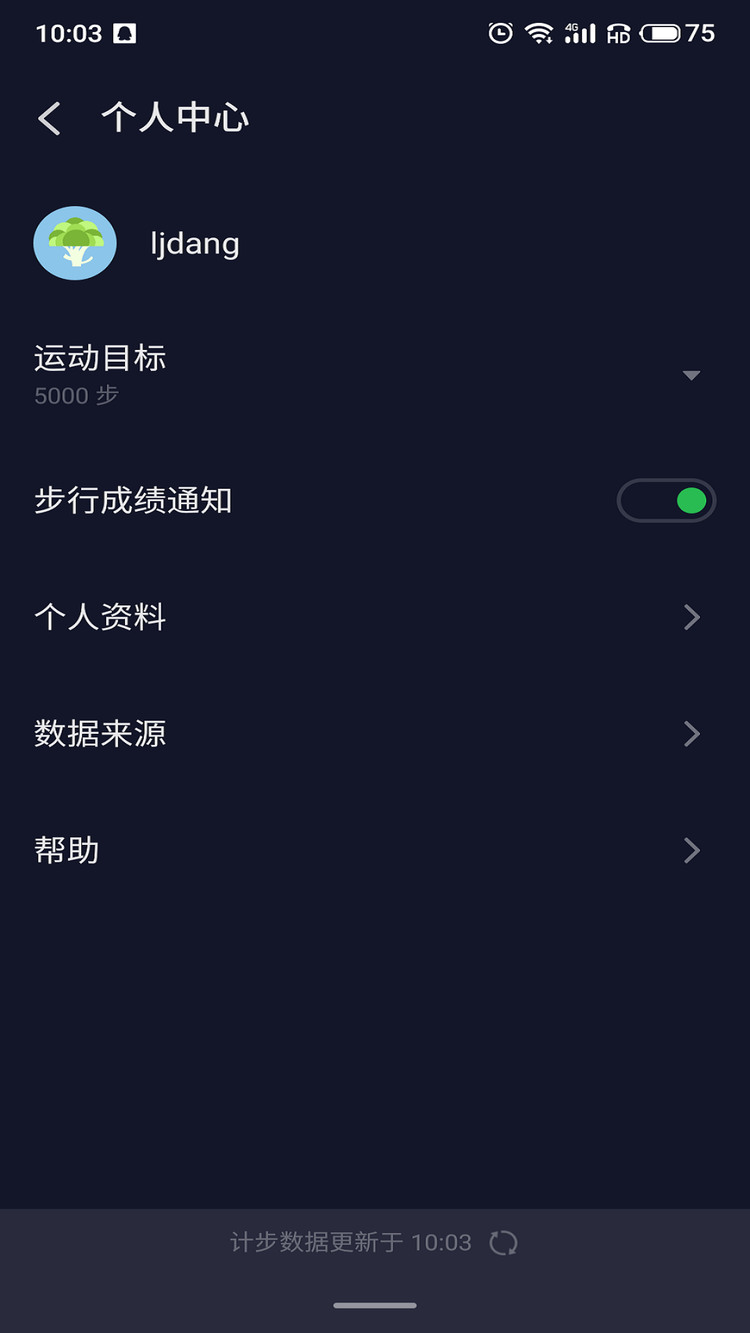The width and height of the screenshot is (750, 1333).
Task: Tap the alarm clock status bar icon
Action: tap(500, 33)
